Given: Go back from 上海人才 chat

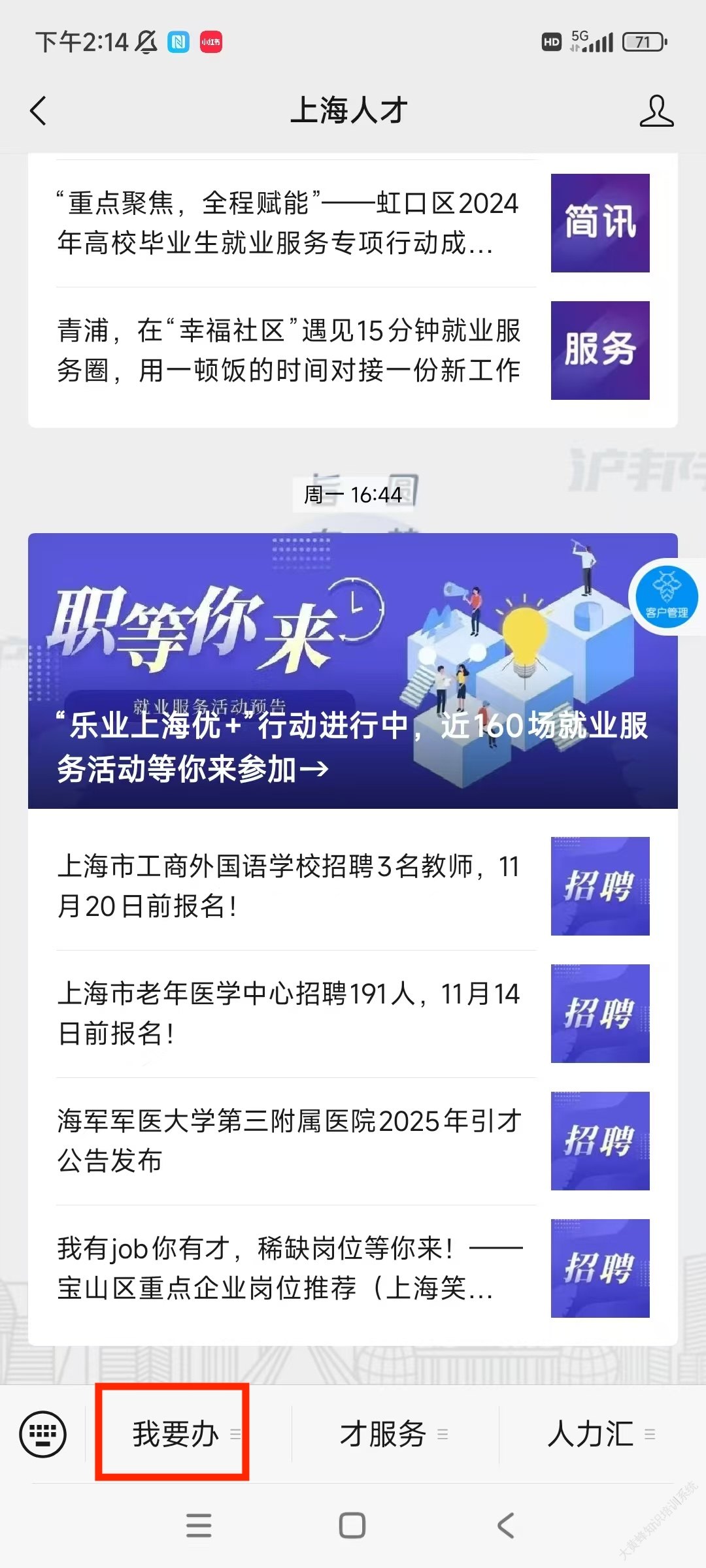Looking at the screenshot, I should 39,110.
